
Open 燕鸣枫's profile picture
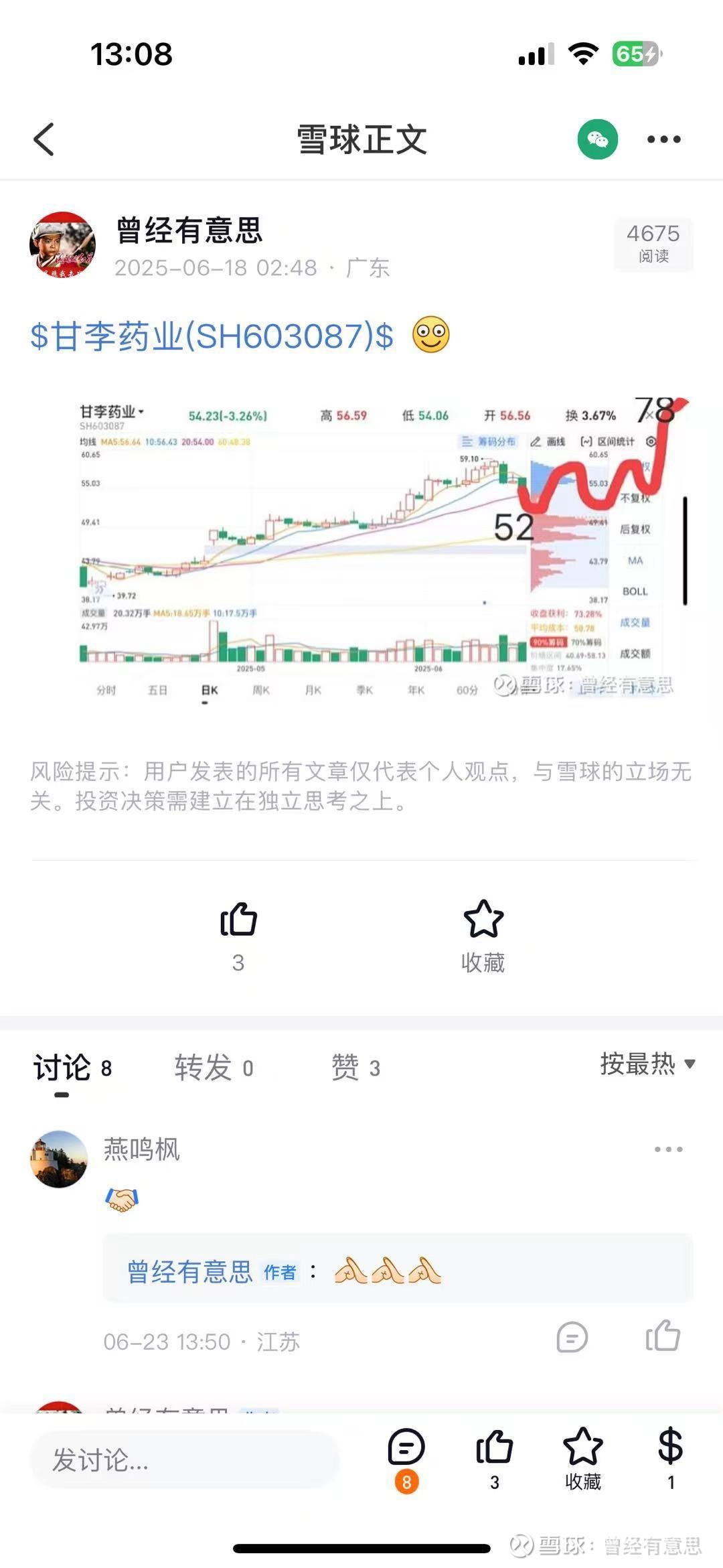tap(59, 1159)
